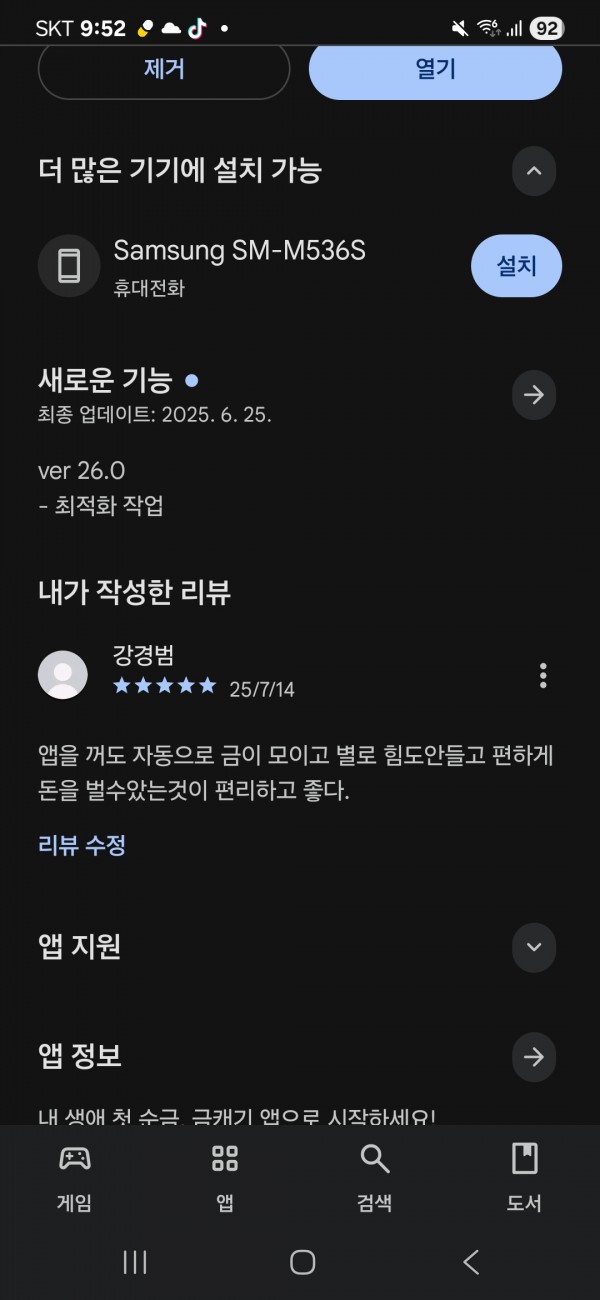Screen dimensions: 600x1300
Task: Switch to the 앱 tab
Action: coord(225,1177)
